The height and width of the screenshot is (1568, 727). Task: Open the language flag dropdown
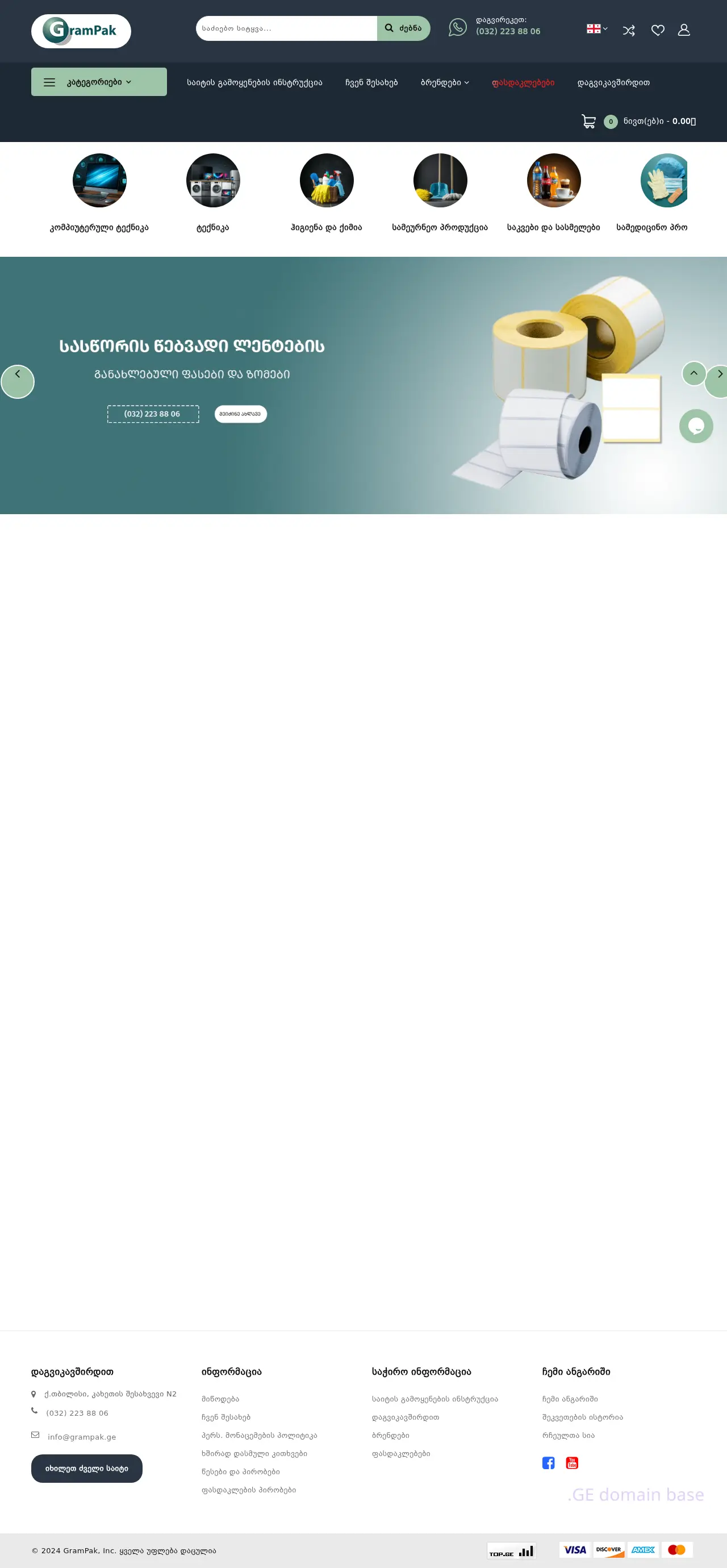click(596, 28)
